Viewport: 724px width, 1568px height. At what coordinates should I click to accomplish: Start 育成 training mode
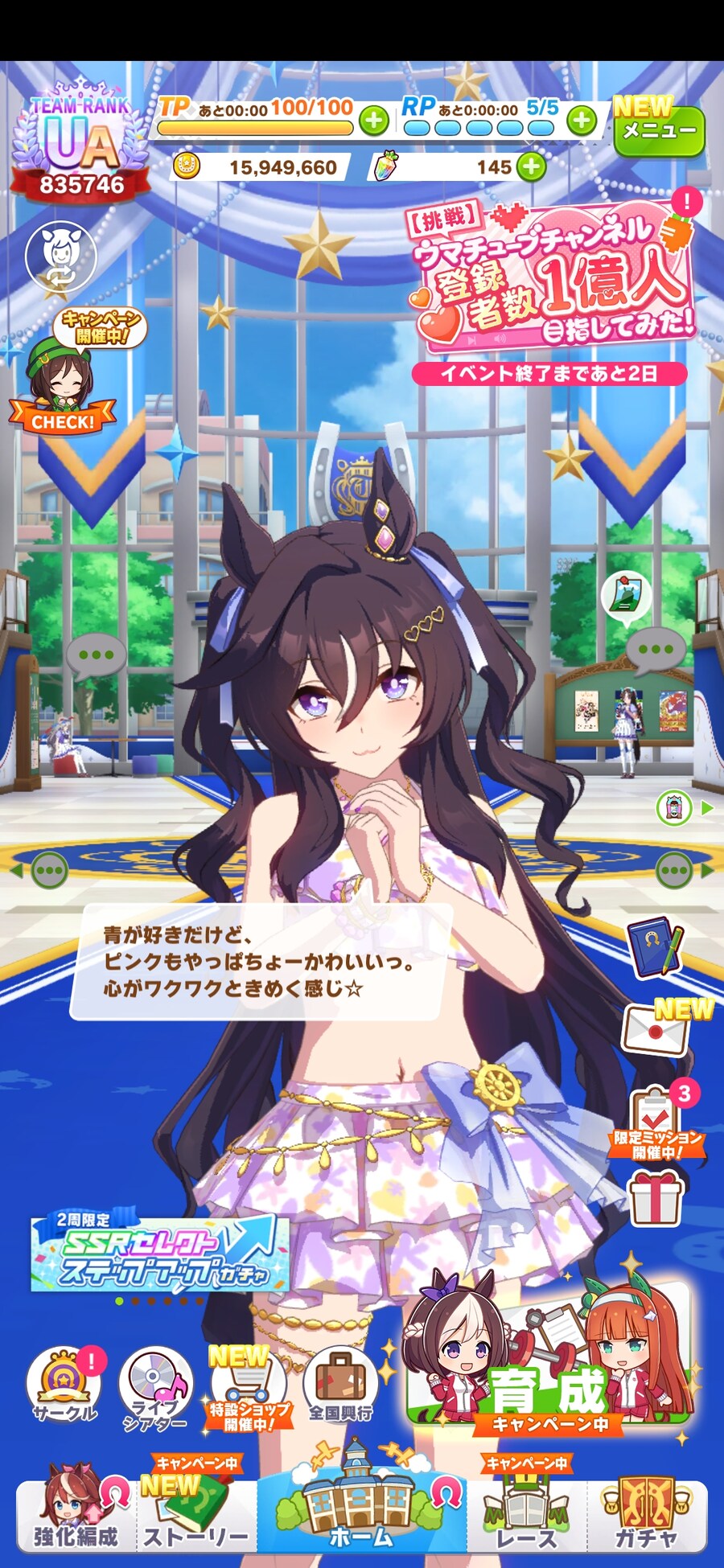[549, 1359]
